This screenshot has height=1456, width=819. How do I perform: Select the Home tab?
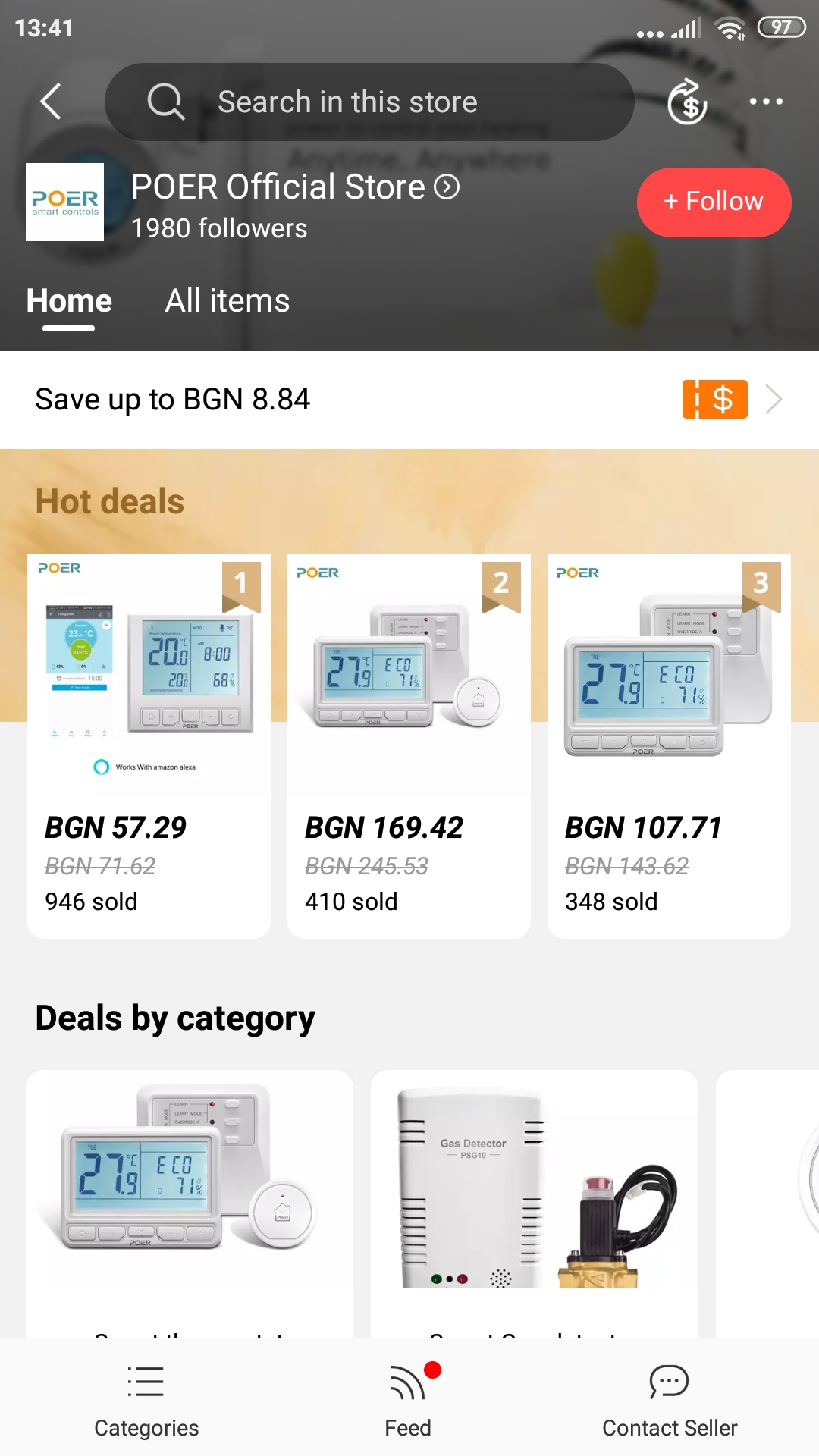tap(69, 301)
